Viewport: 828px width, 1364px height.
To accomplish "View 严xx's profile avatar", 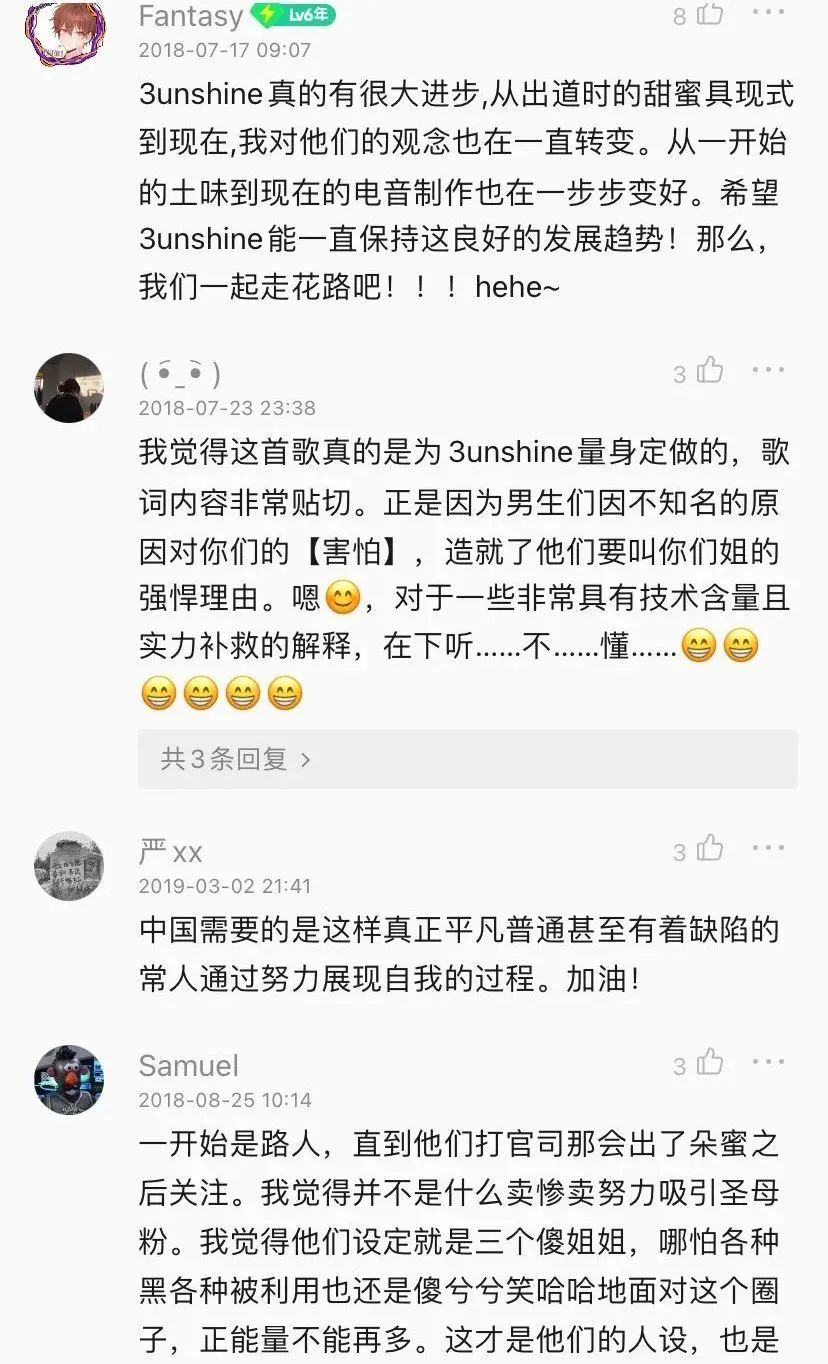I will tap(69, 865).
